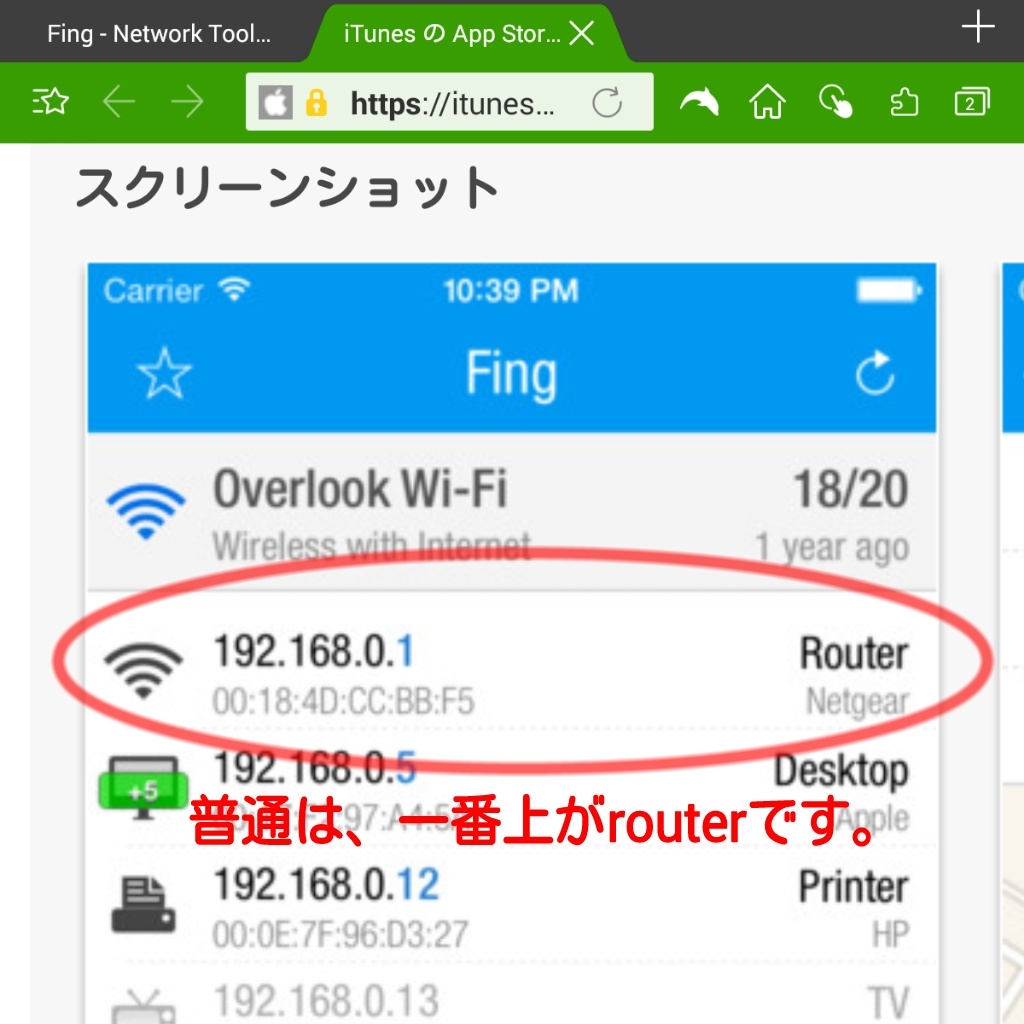This screenshot has width=1024, height=1024.
Task: Reload the current page
Action: pos(607,102)
